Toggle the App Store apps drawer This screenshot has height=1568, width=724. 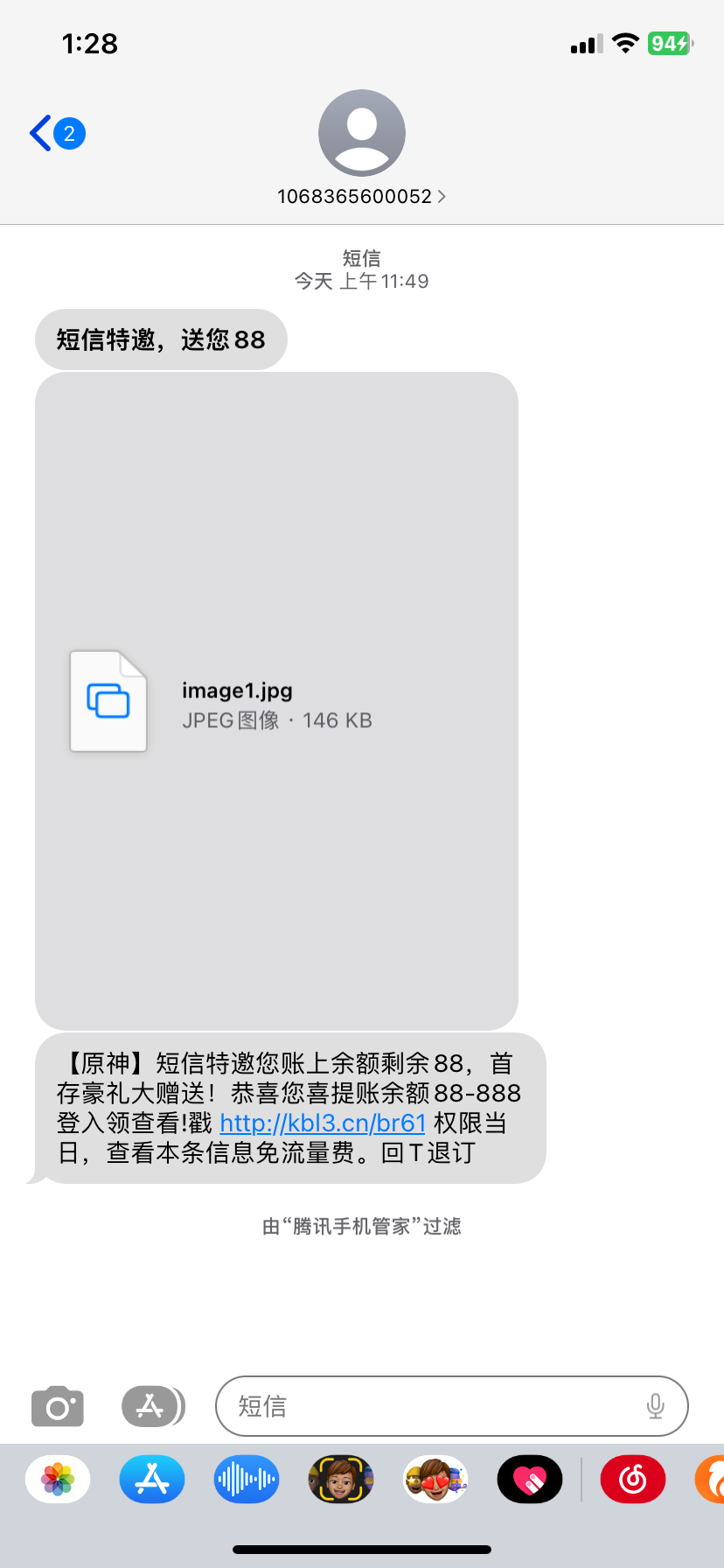(152, 1406)
